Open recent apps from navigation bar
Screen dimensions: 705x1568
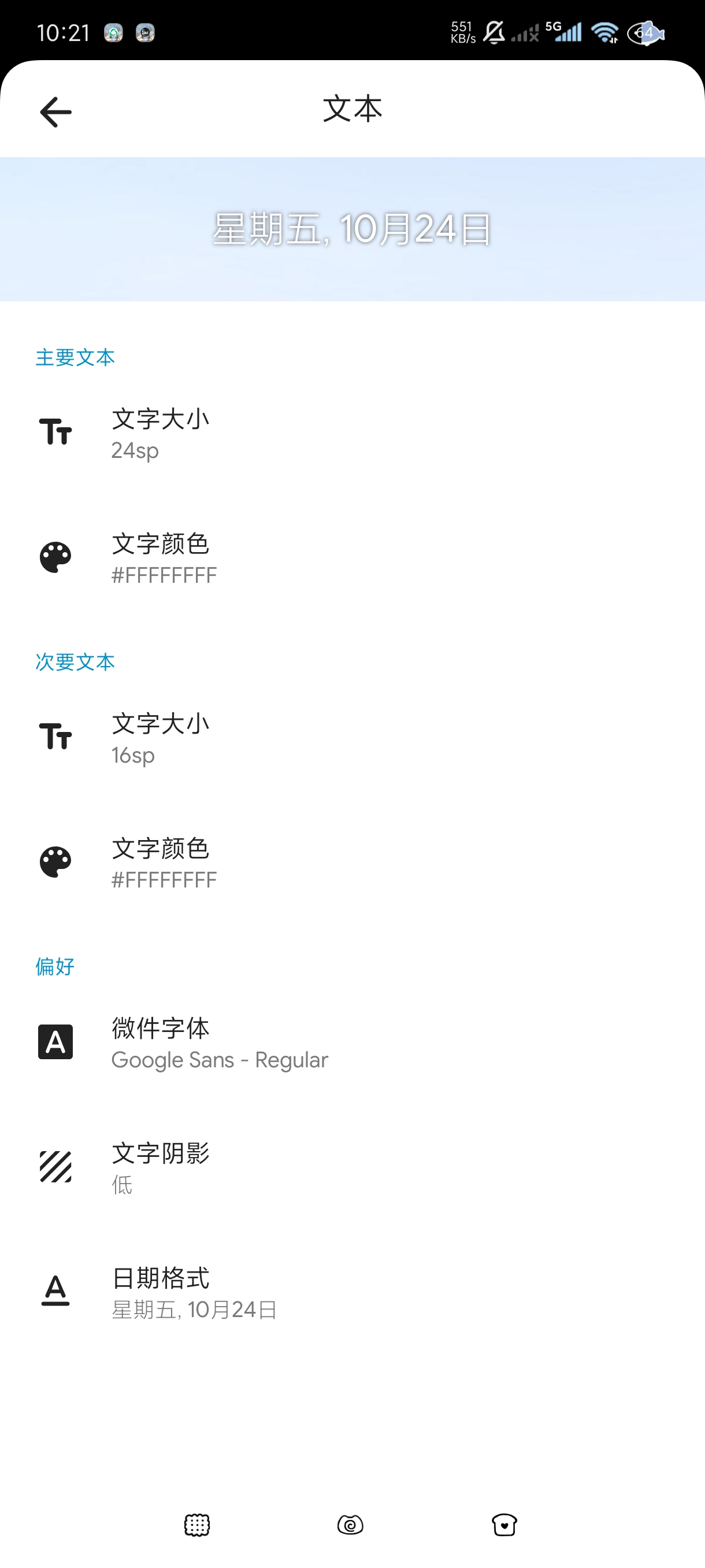196,1525
